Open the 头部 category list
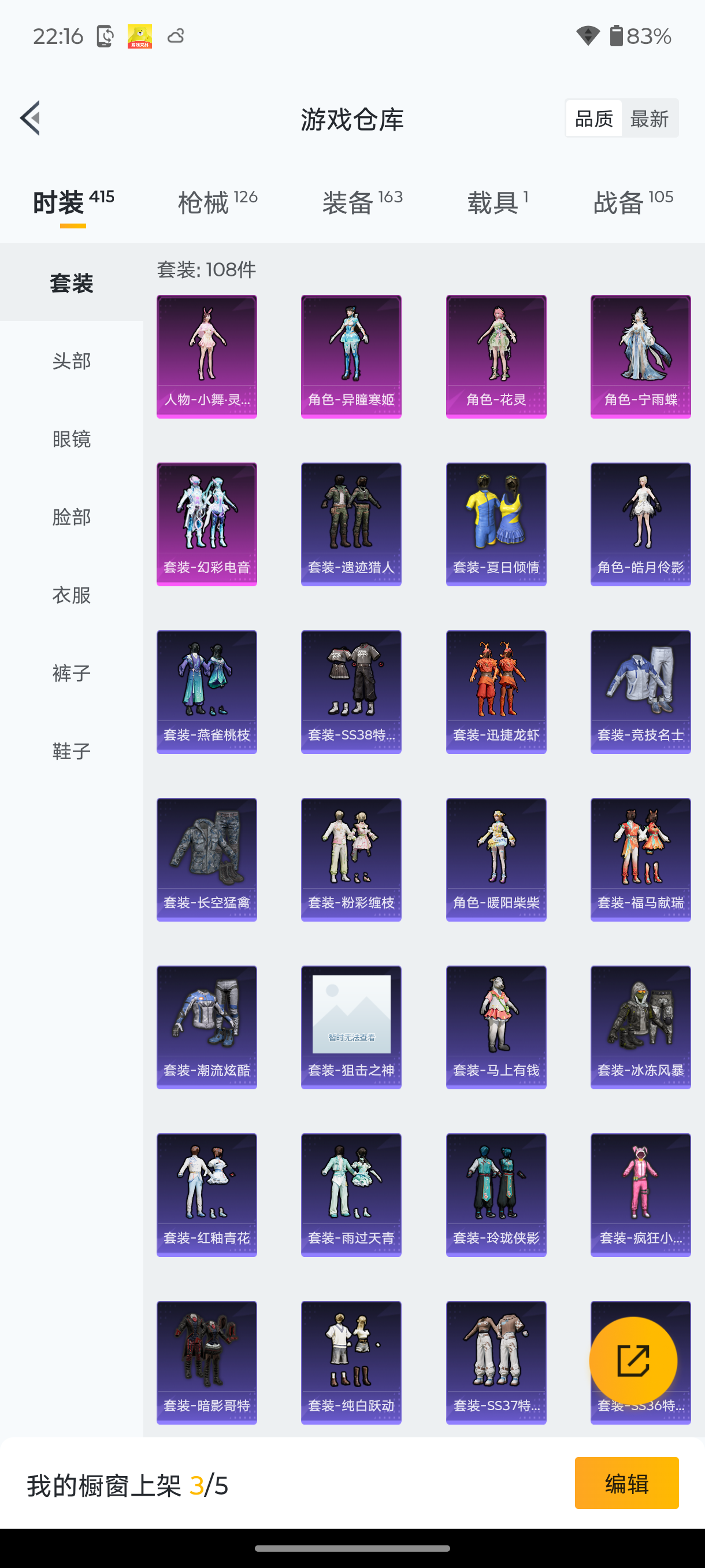The height and width of the screenshot is (1568, 705). (71, 360)
